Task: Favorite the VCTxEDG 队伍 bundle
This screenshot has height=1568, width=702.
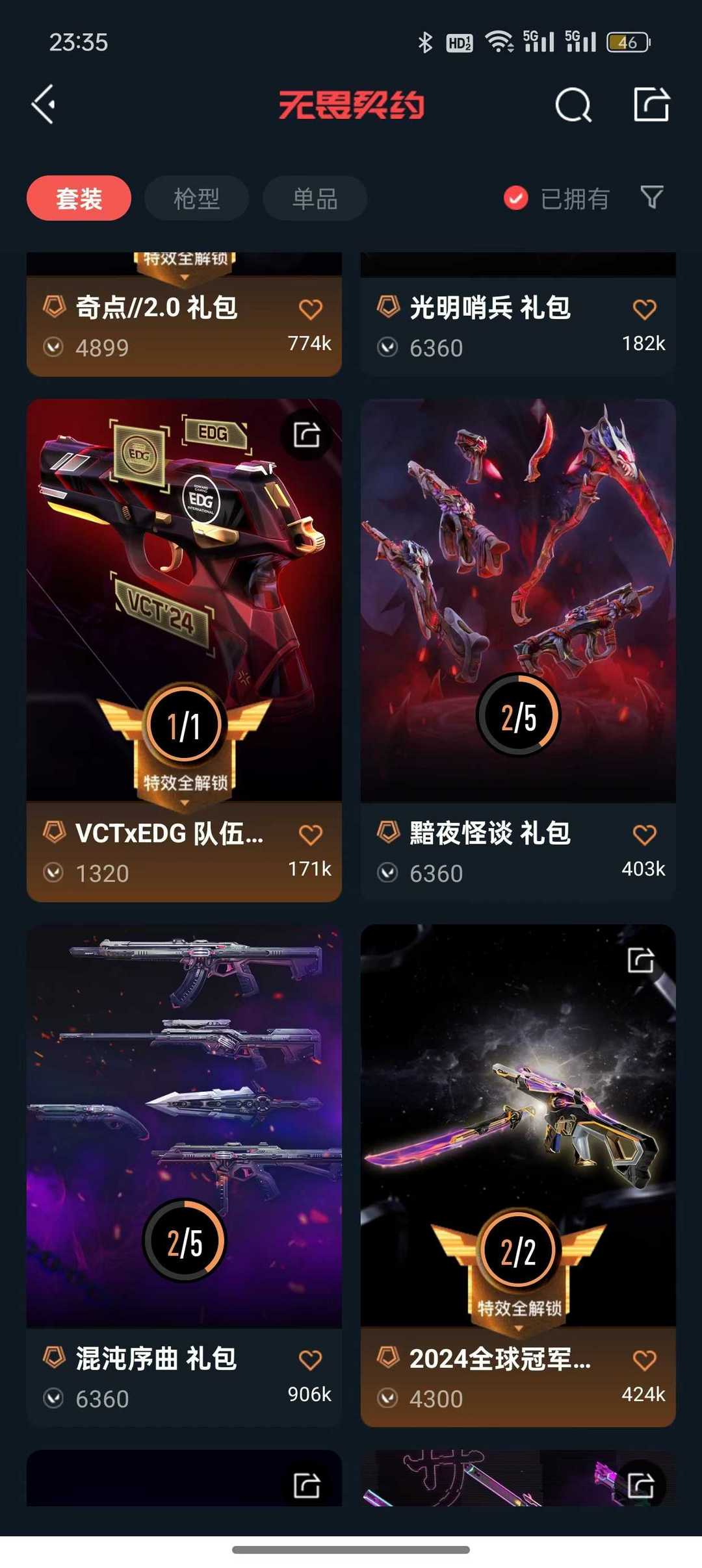Action: click(x=311, y=835)
